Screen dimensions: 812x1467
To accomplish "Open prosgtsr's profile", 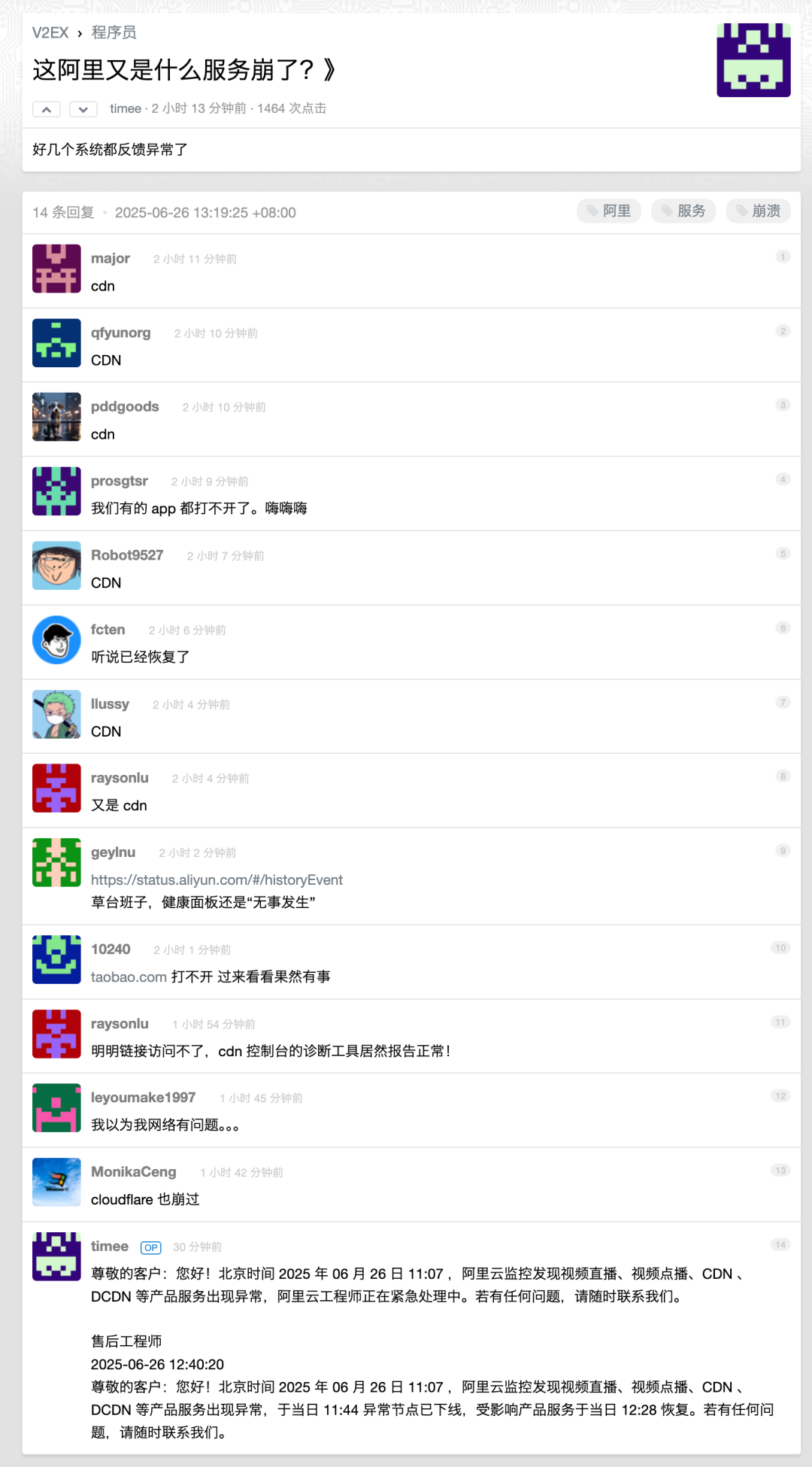I will (119, 481).
